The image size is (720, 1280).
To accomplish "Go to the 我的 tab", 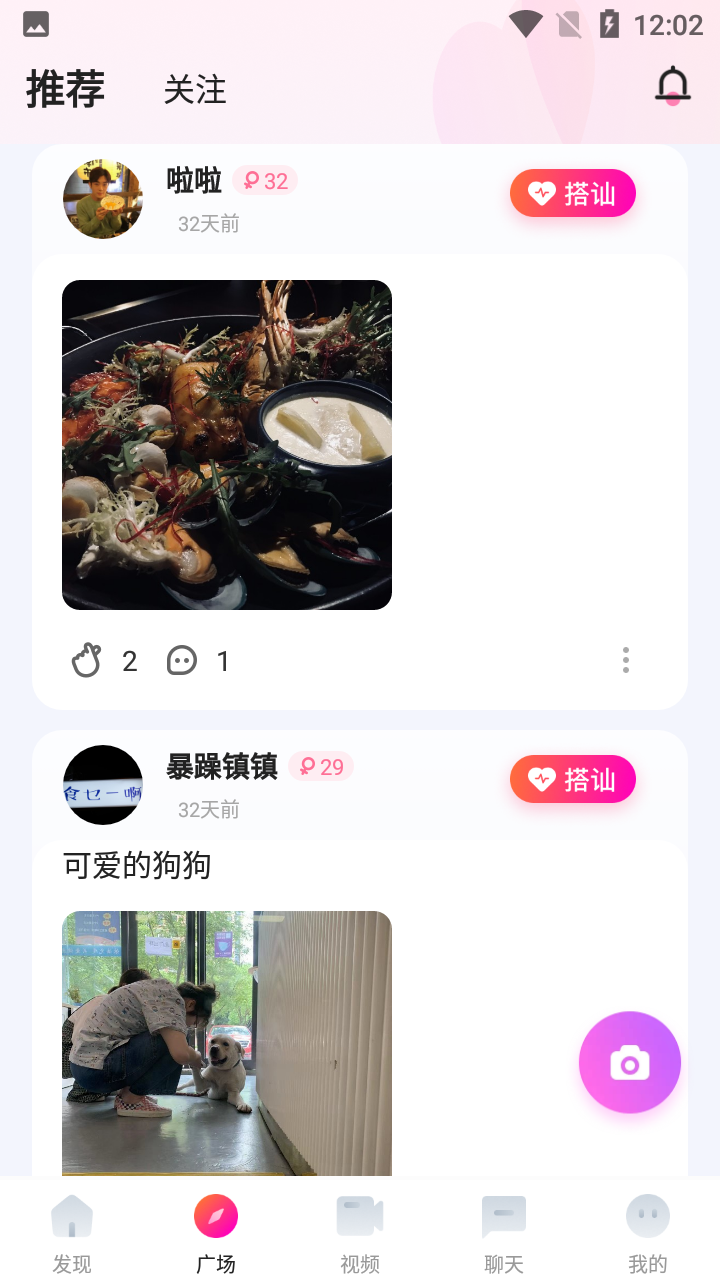I will (647, 1234).
